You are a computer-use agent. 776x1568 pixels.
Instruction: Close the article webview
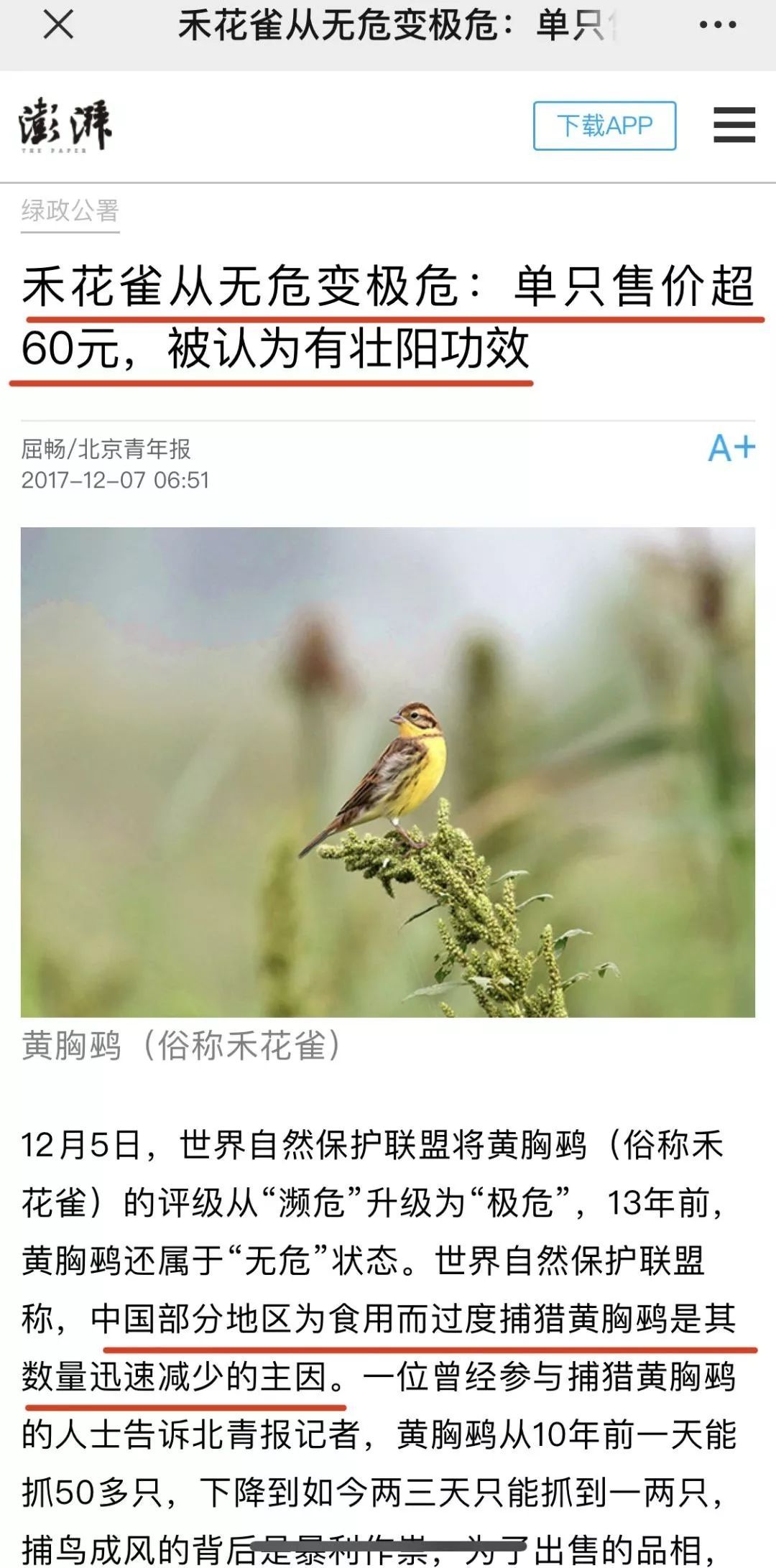[58, 26]
